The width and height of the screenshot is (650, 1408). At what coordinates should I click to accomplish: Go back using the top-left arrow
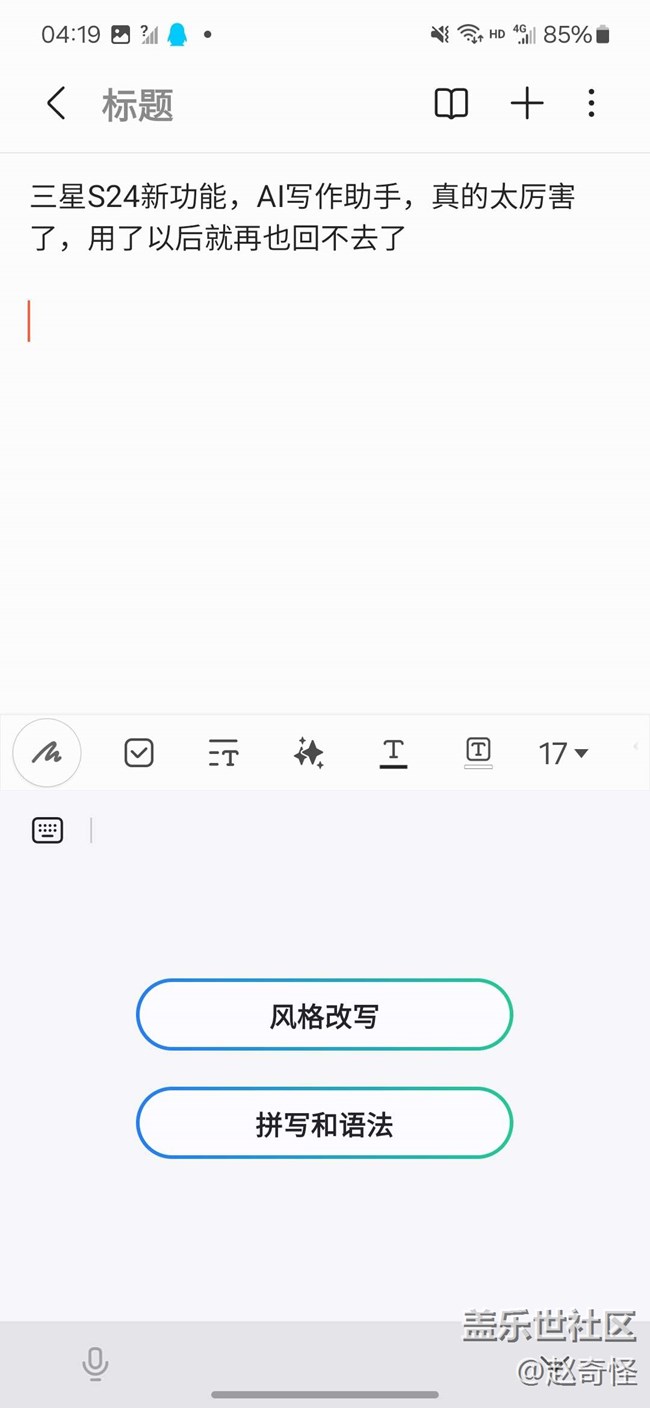[x=56, y=104]
